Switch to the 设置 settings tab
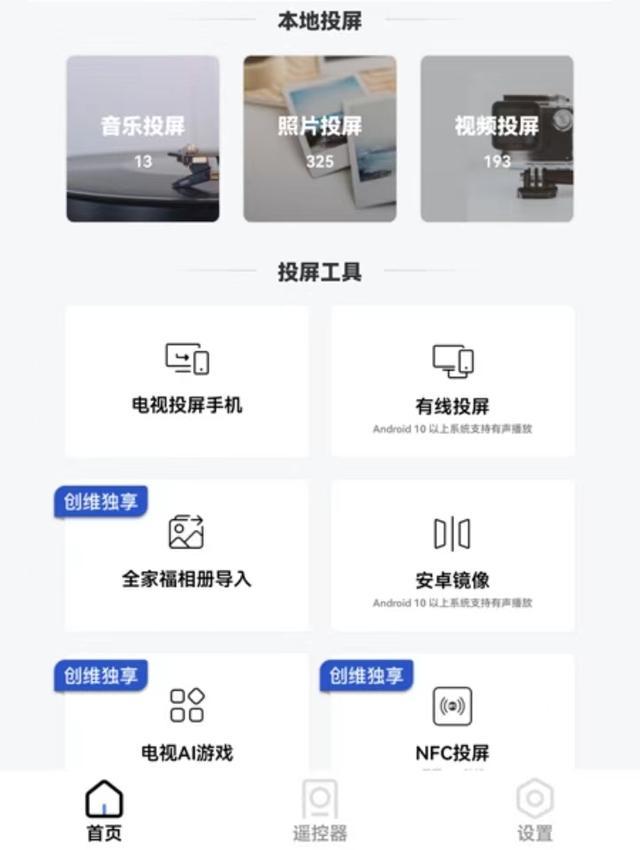Viewport: 640px width, 850px height. pos(535,811)
